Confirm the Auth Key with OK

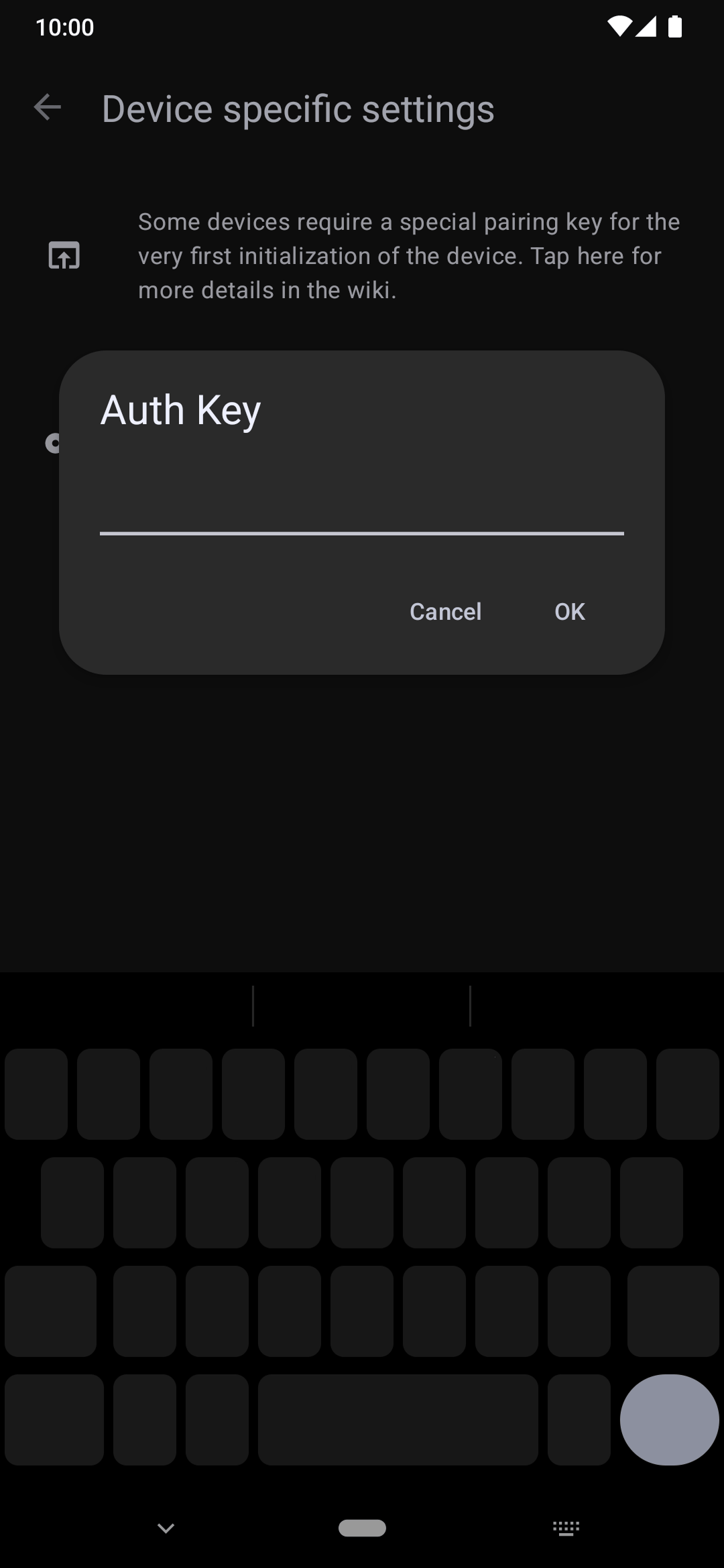click(x=570, y=611)
